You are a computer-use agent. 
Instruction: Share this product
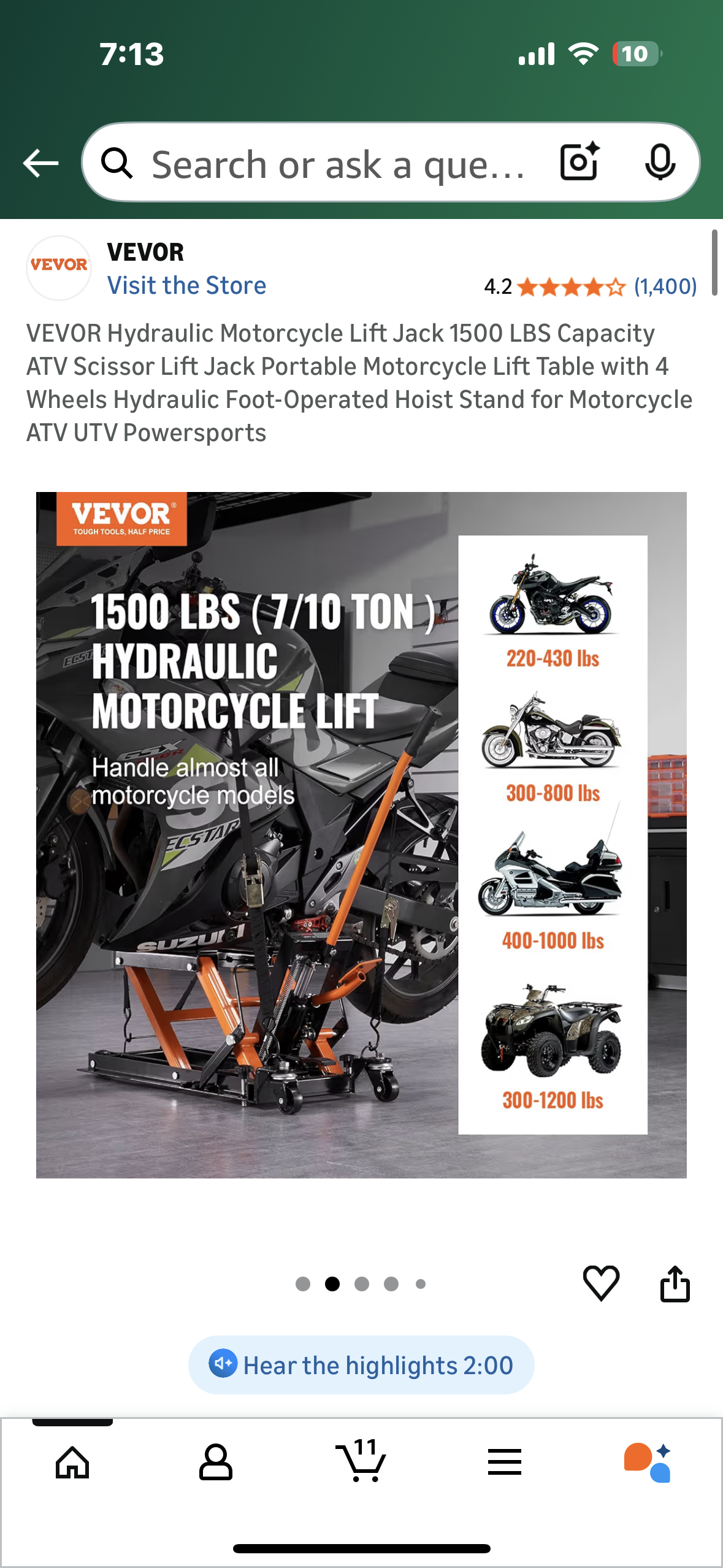click(675, 1283)
